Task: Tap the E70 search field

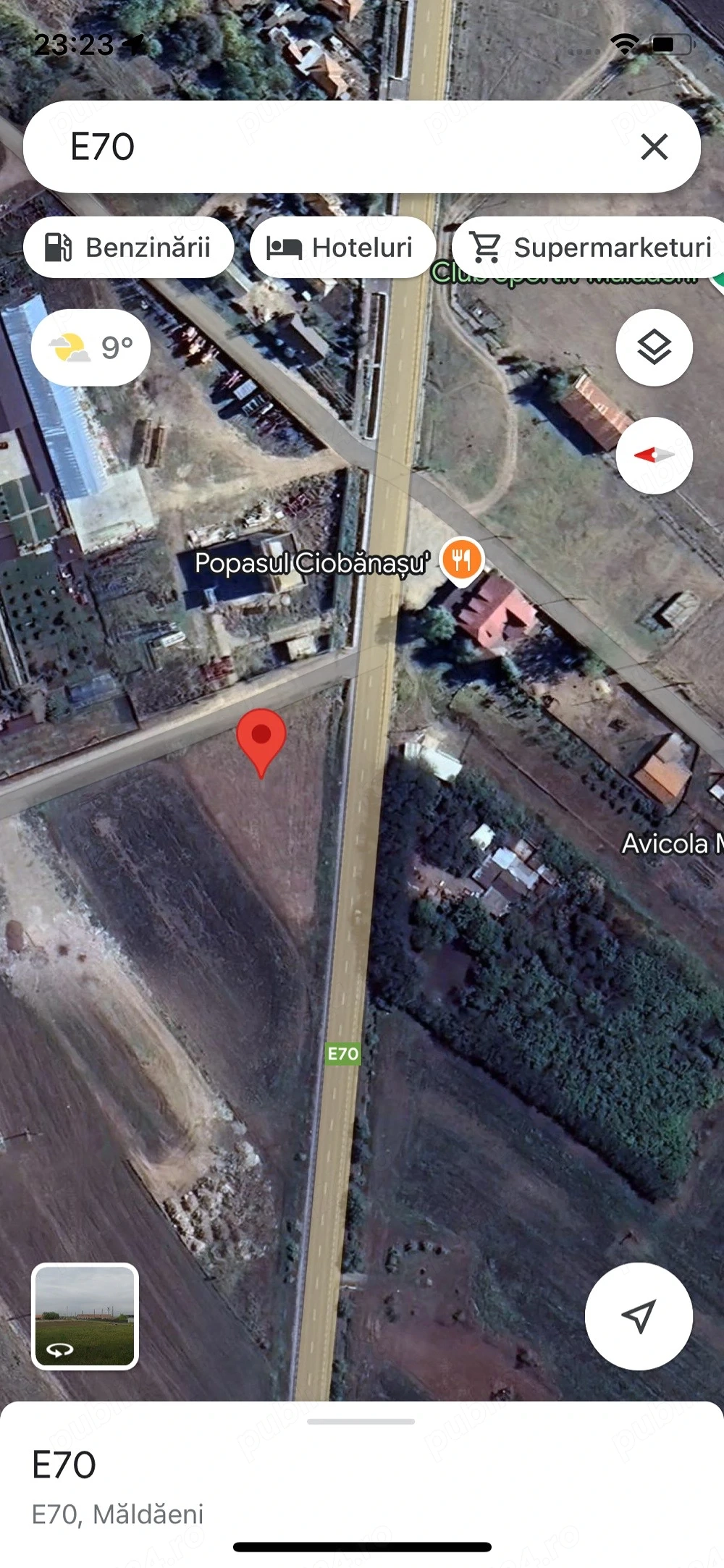Action: (x=326, y=147)
